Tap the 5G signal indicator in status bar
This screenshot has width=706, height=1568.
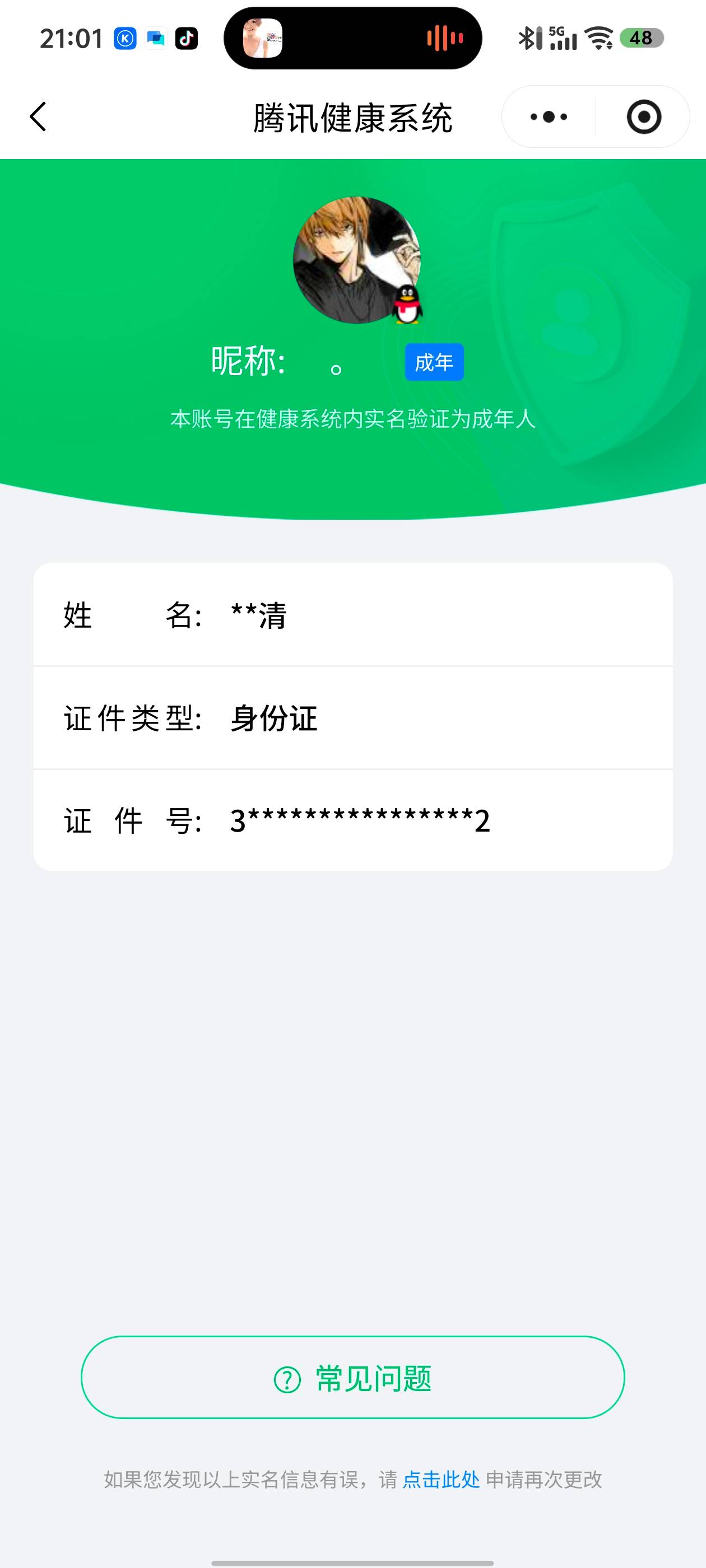point(564,38)
